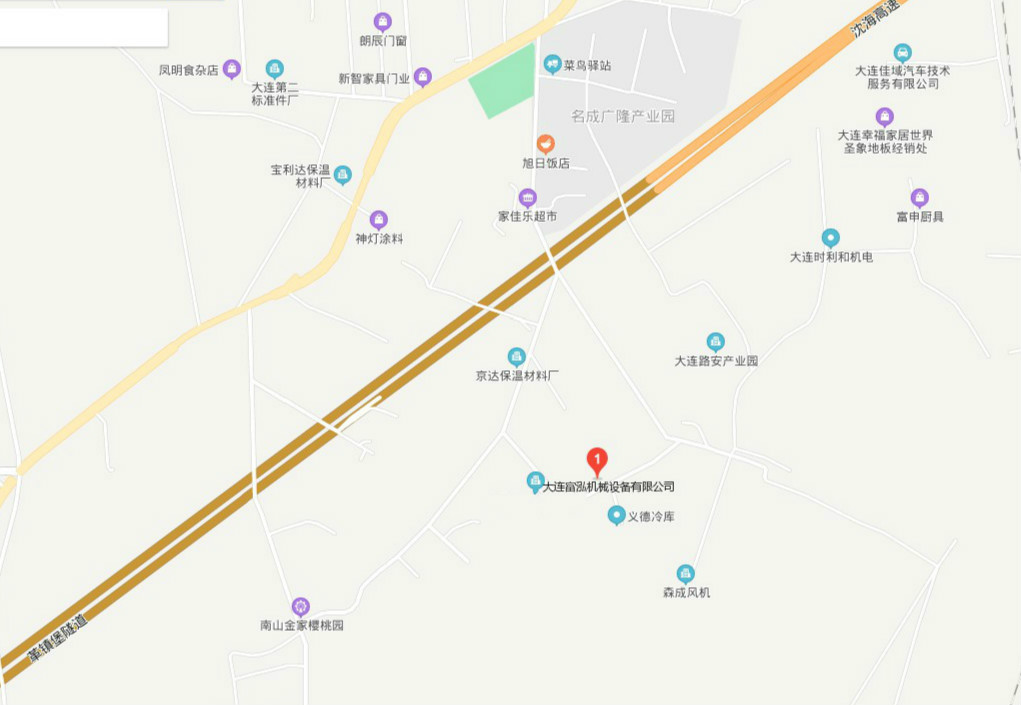Select the 森成风机 location pin
This screenshot has width=1021, height=705.
(x=685, y=573)
